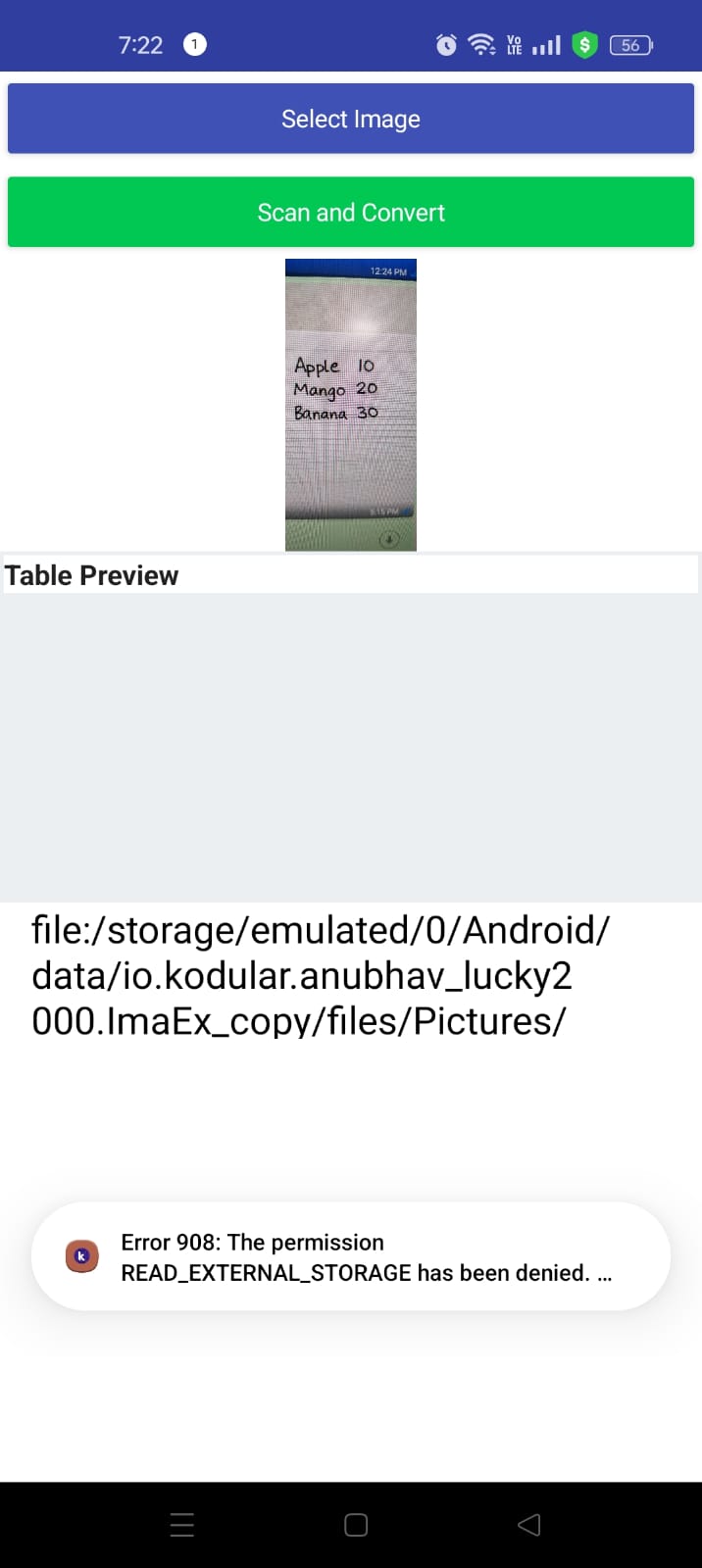702x1568 pixels.
Task: Open the recent apps menu button
Action: point(182,1524)
